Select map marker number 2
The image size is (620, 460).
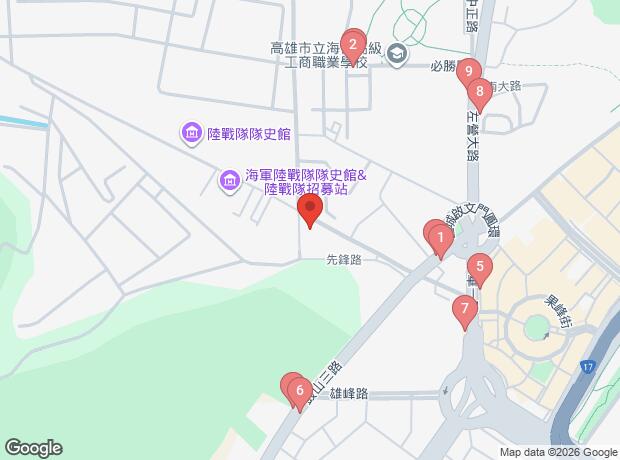click(x=351, y=44)
